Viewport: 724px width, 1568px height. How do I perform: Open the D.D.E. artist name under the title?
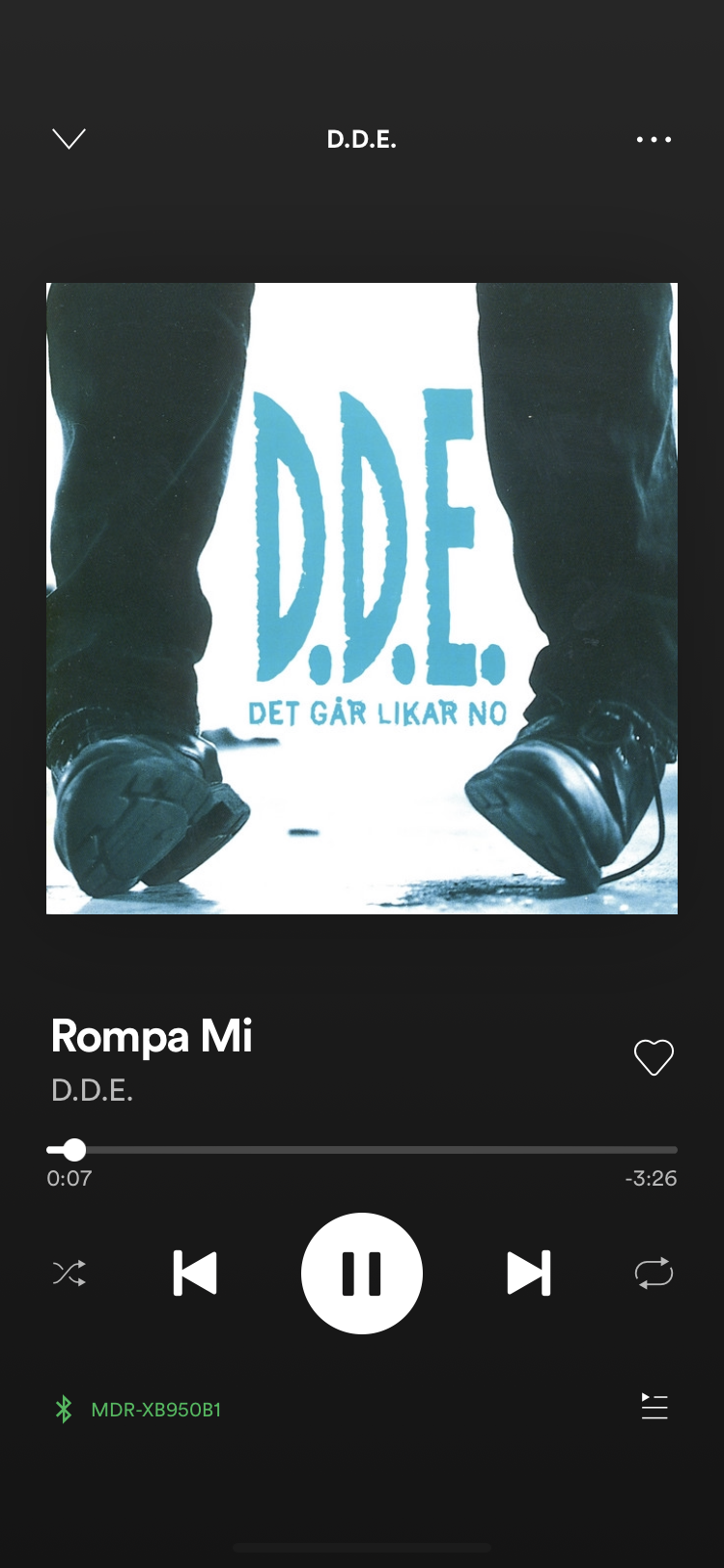(92, 1091)
